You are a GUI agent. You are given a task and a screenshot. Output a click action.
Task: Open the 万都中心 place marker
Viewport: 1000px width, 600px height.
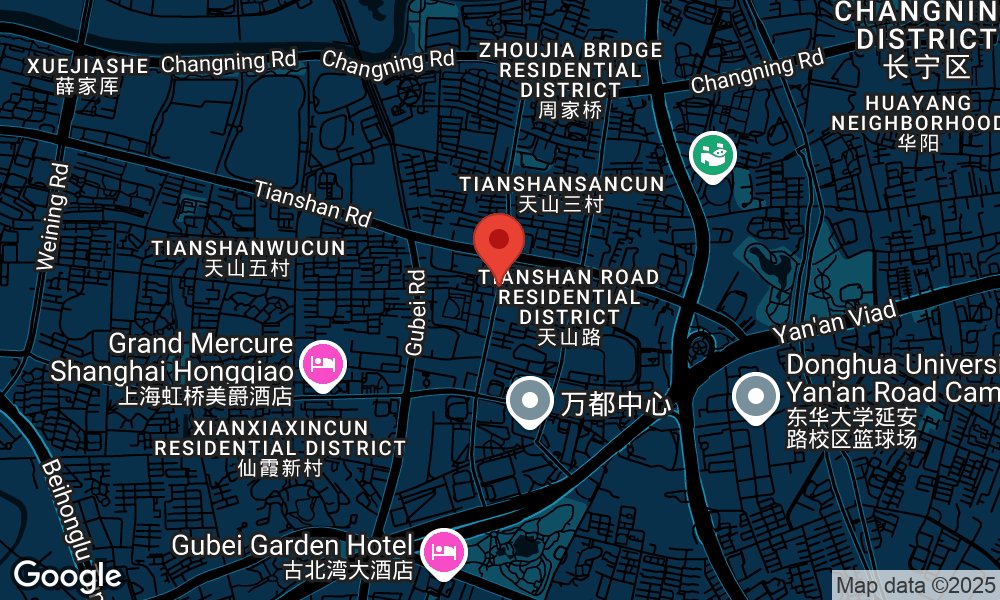tap(530, 400)
